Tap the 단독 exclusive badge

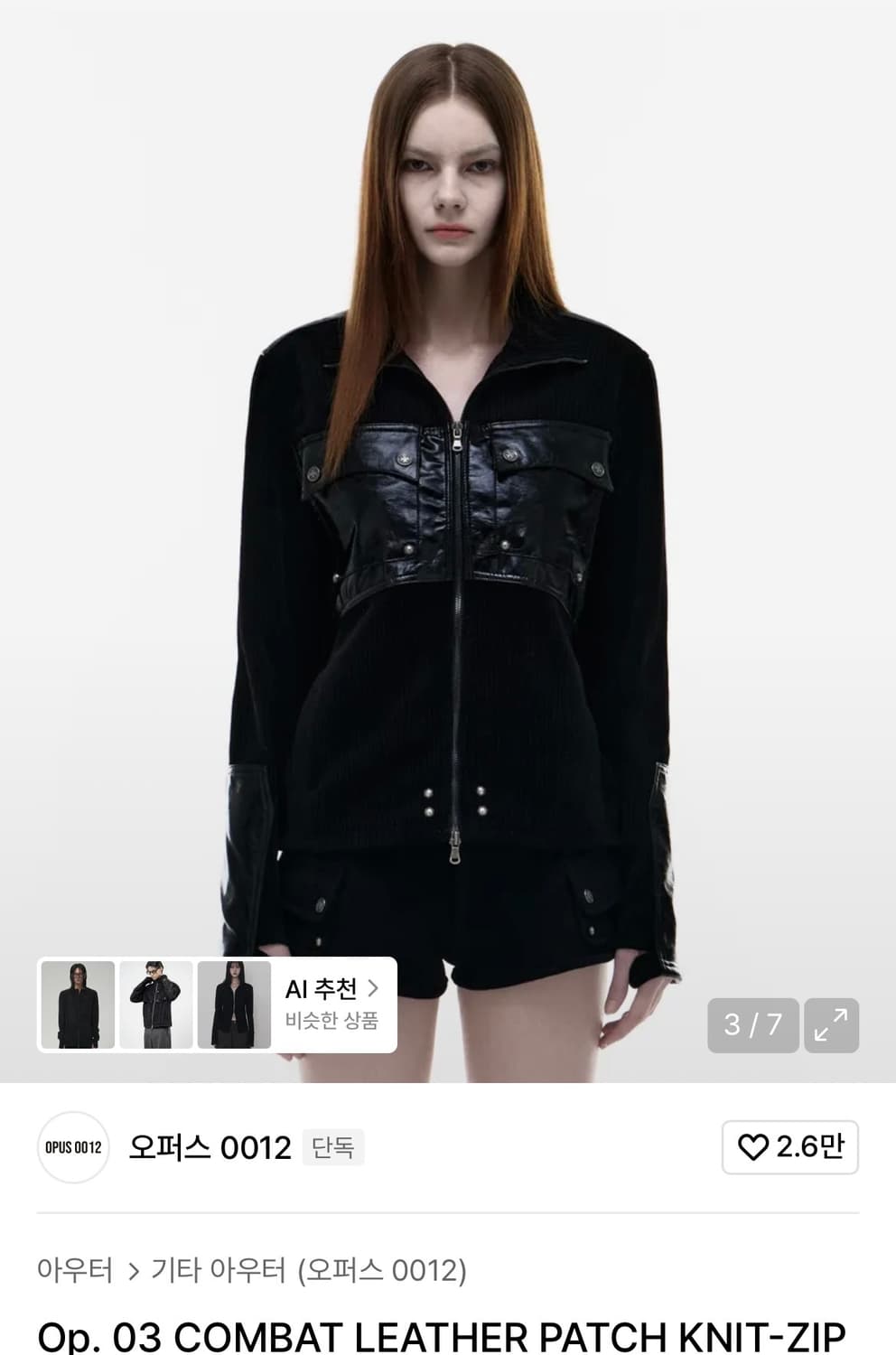pos(334,1148)
